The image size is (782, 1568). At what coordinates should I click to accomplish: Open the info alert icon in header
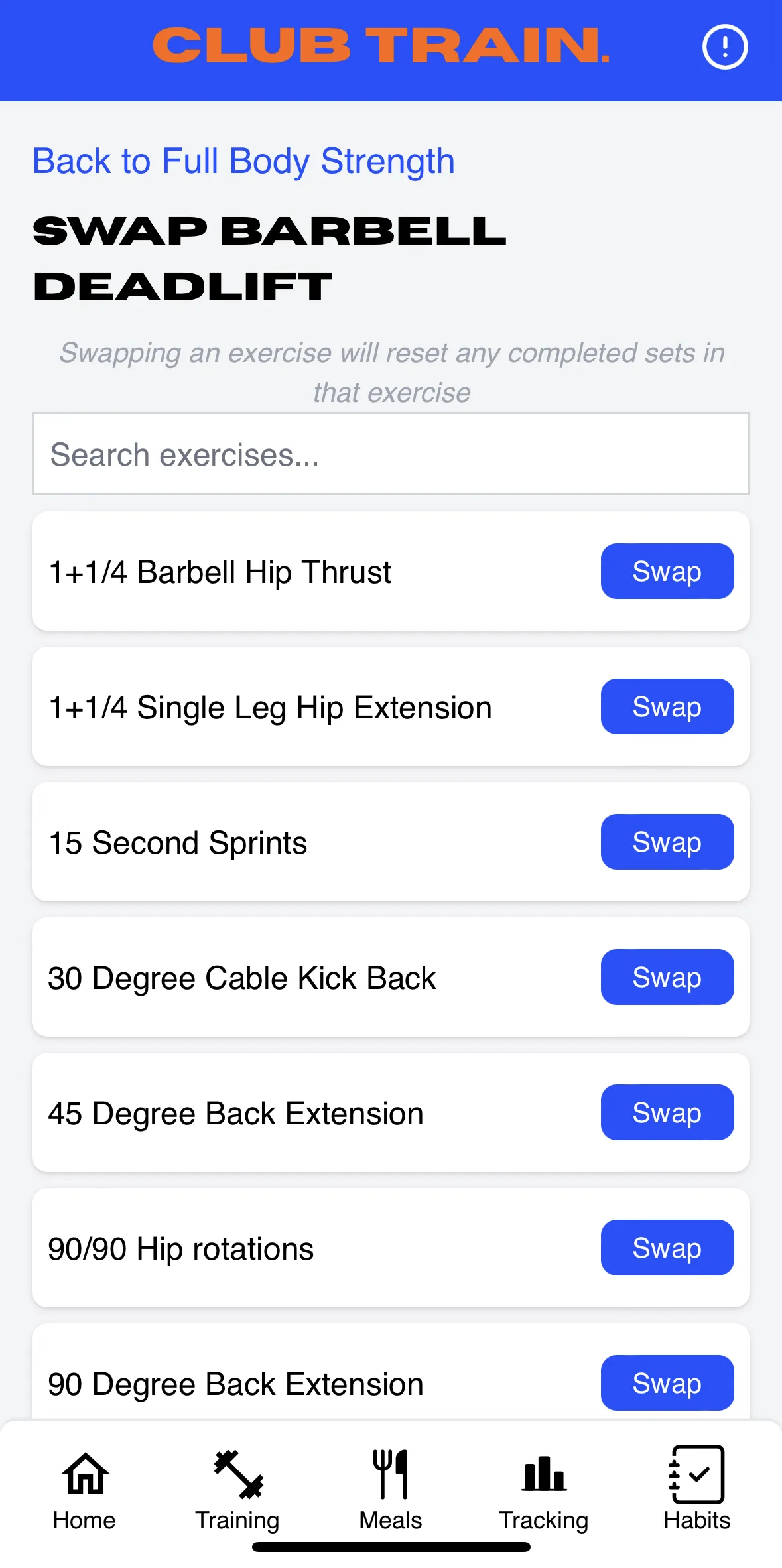(x=725, y=46)
